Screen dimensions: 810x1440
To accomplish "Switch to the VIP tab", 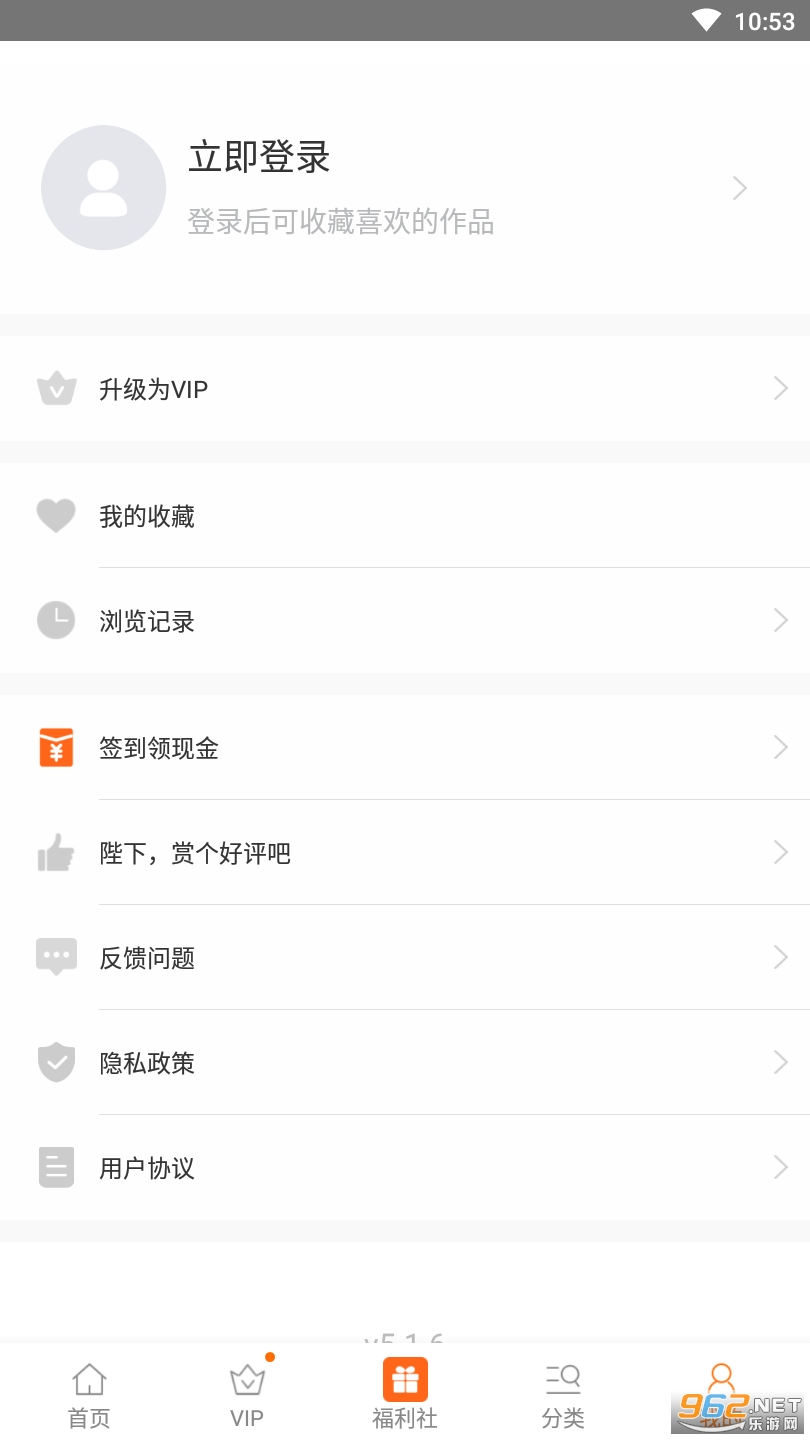I will pyautogui.click(x=247, y=1395).
